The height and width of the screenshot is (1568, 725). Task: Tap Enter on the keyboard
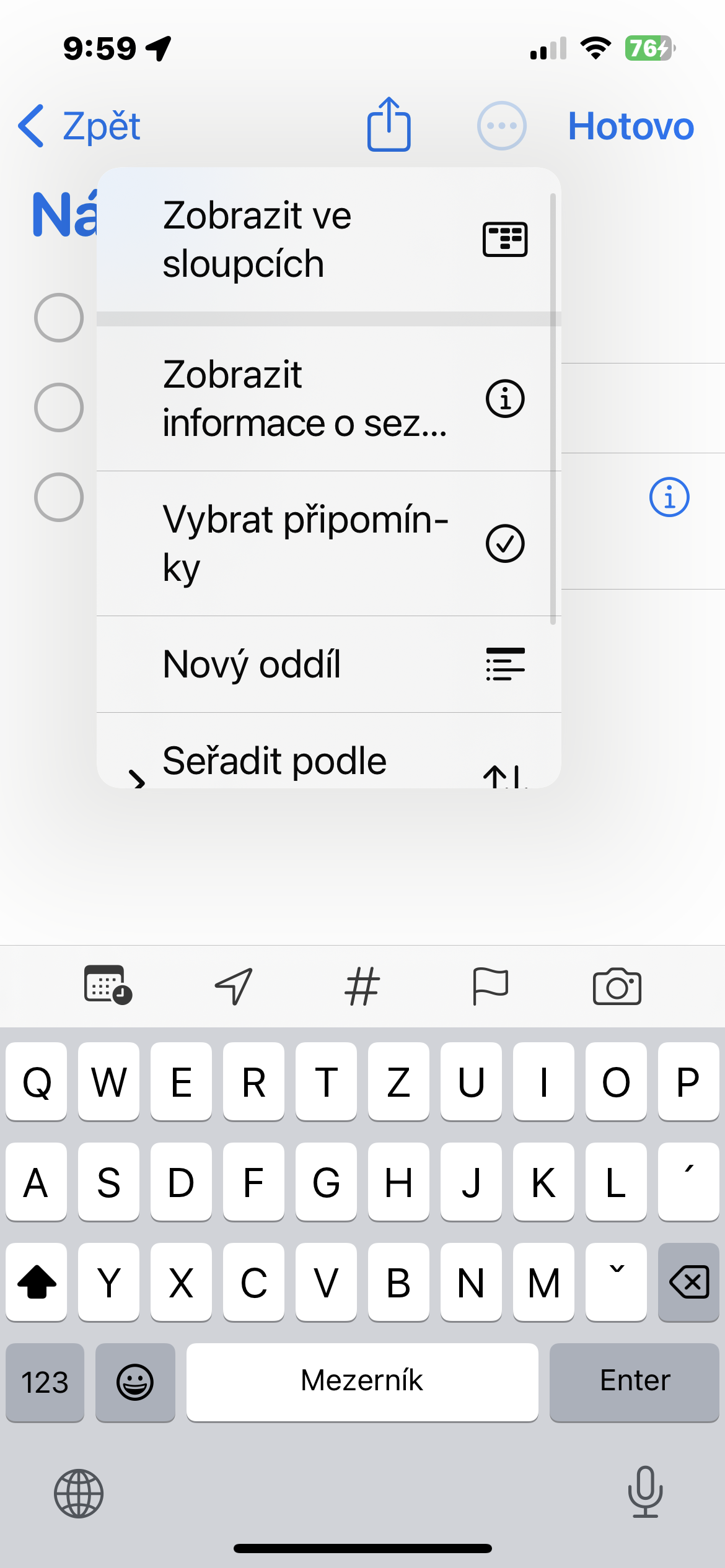[634, 1381]
